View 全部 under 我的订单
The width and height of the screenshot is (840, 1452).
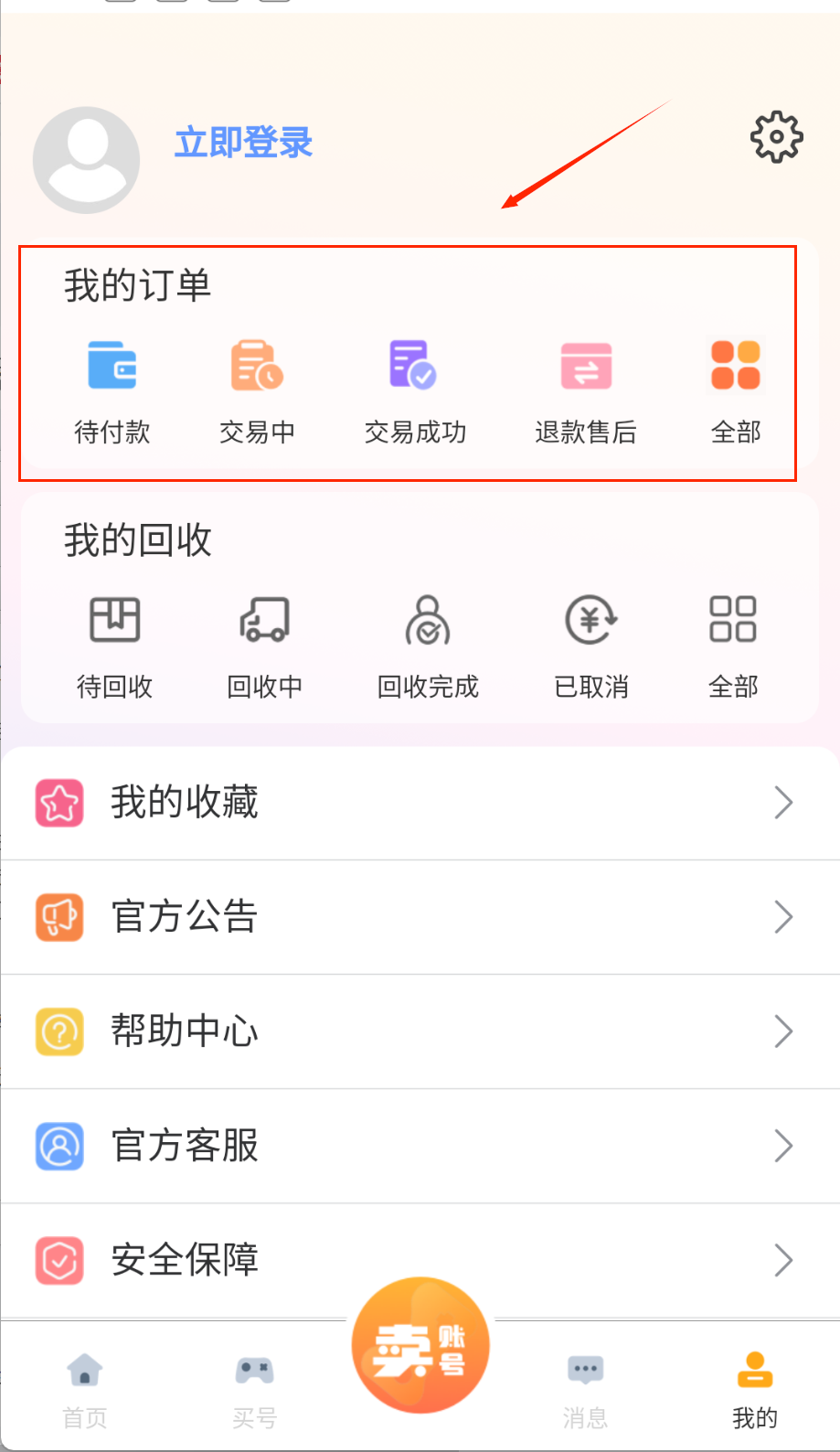pos(736,390)
